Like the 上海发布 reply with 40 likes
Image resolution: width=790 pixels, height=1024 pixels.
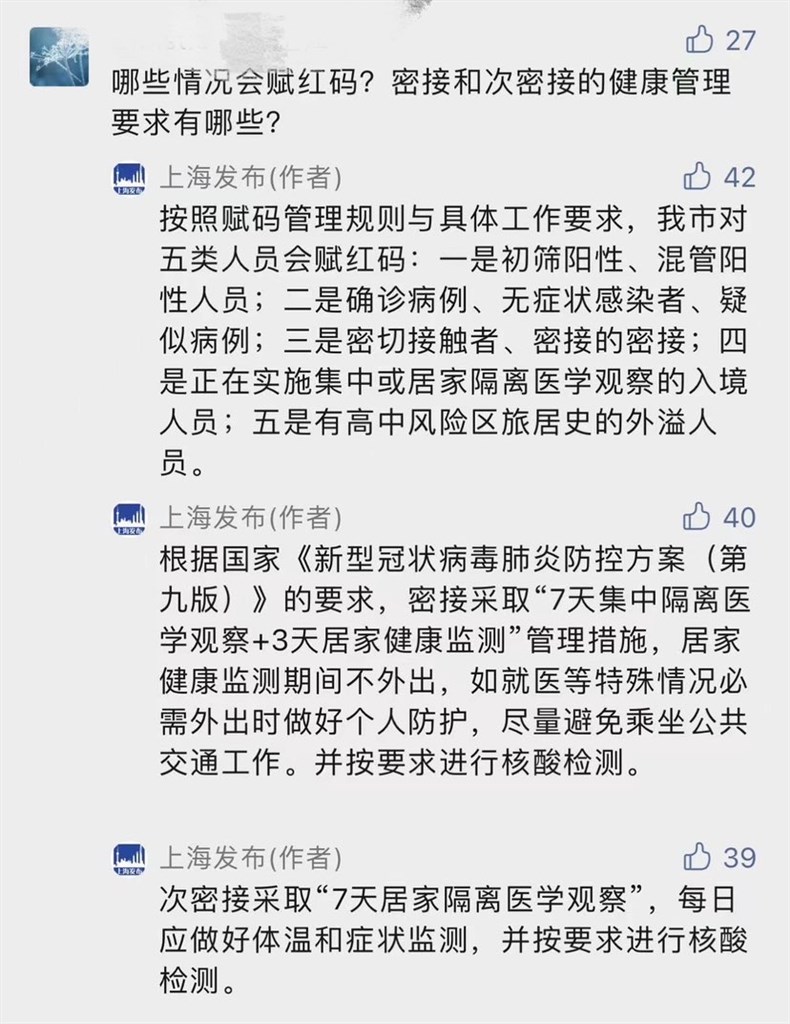tap(697, 517)
